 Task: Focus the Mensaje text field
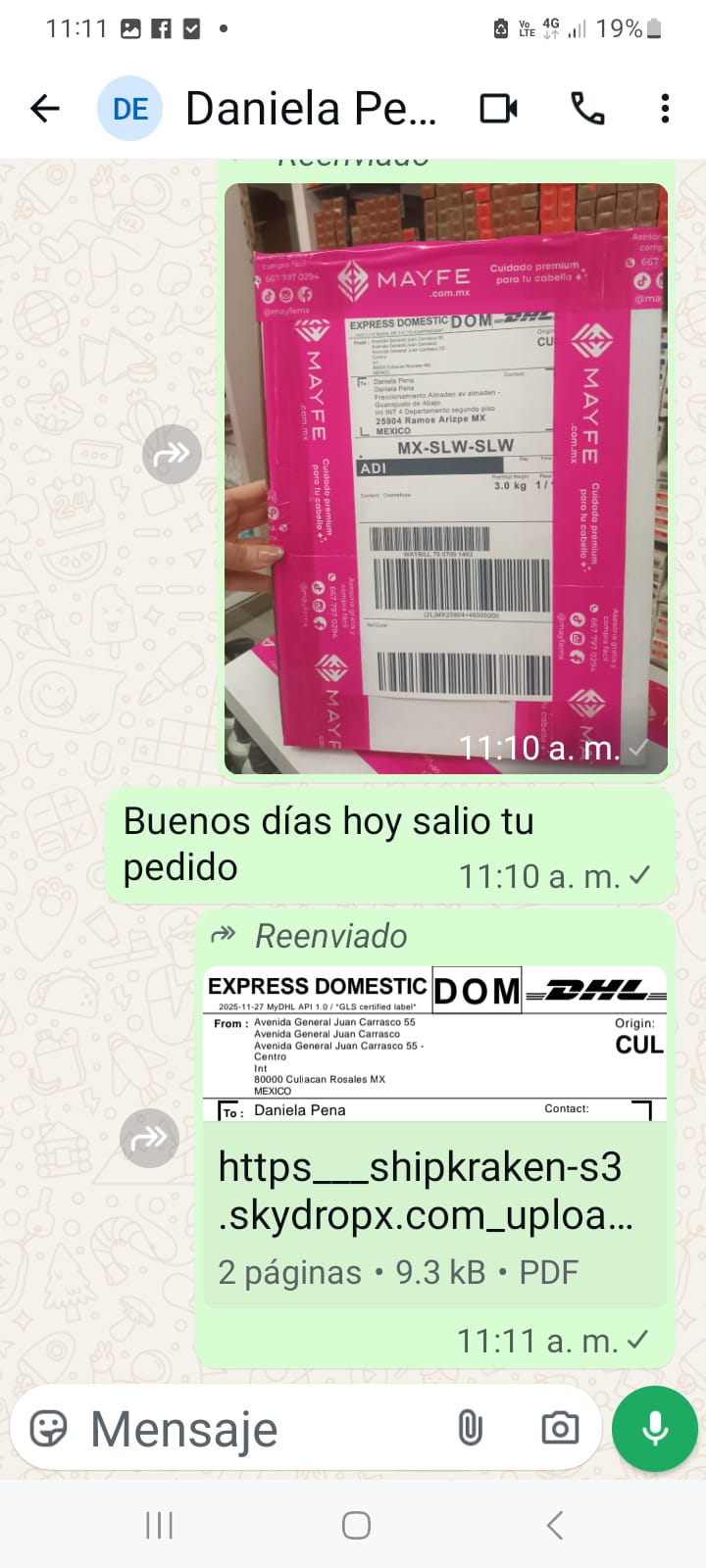pos(255,1429)
